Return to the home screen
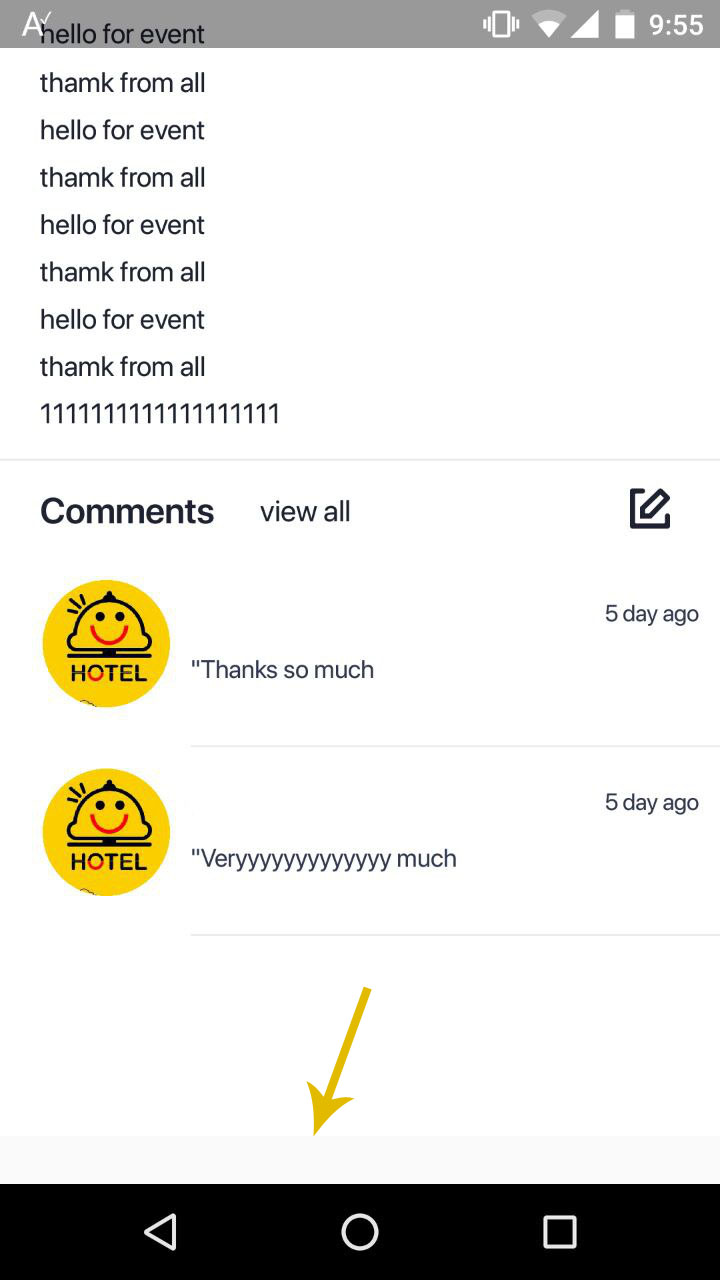The height and width of the screenshot is (1280, 720). [x=360, y=1232]
